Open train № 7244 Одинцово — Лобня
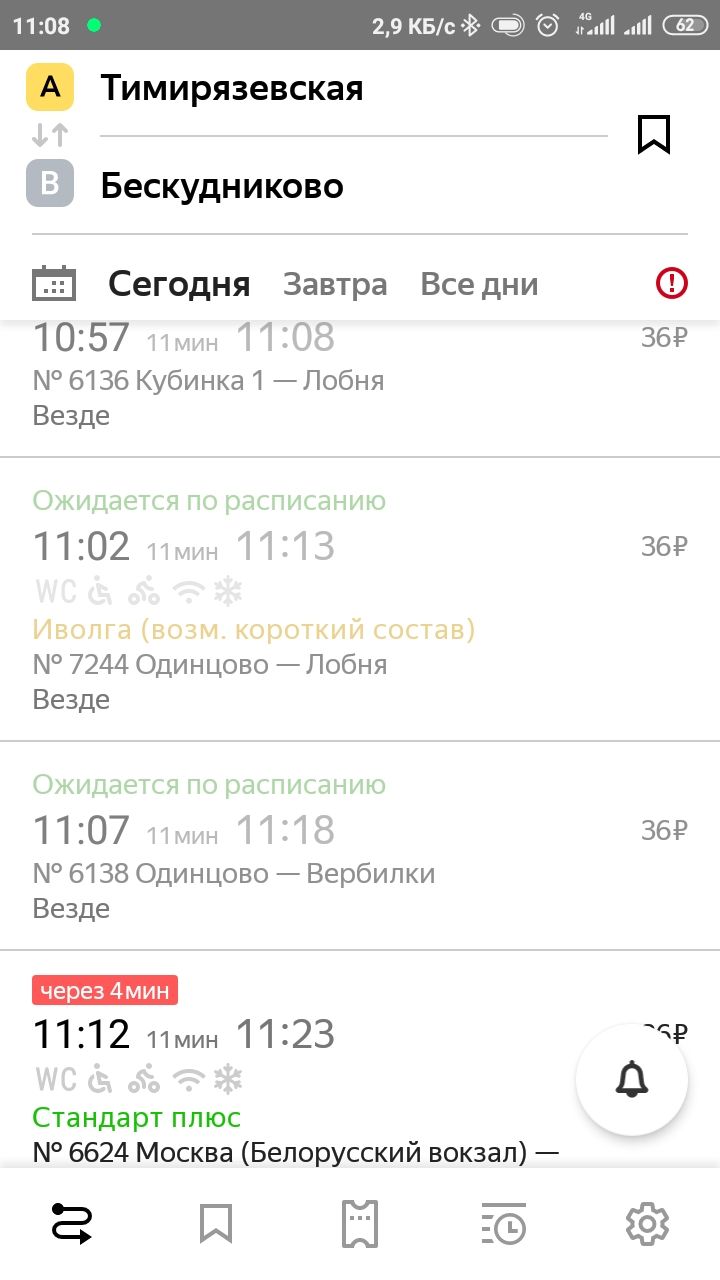The height and width of the screenshot is (1280, 720). click(360, 600)
